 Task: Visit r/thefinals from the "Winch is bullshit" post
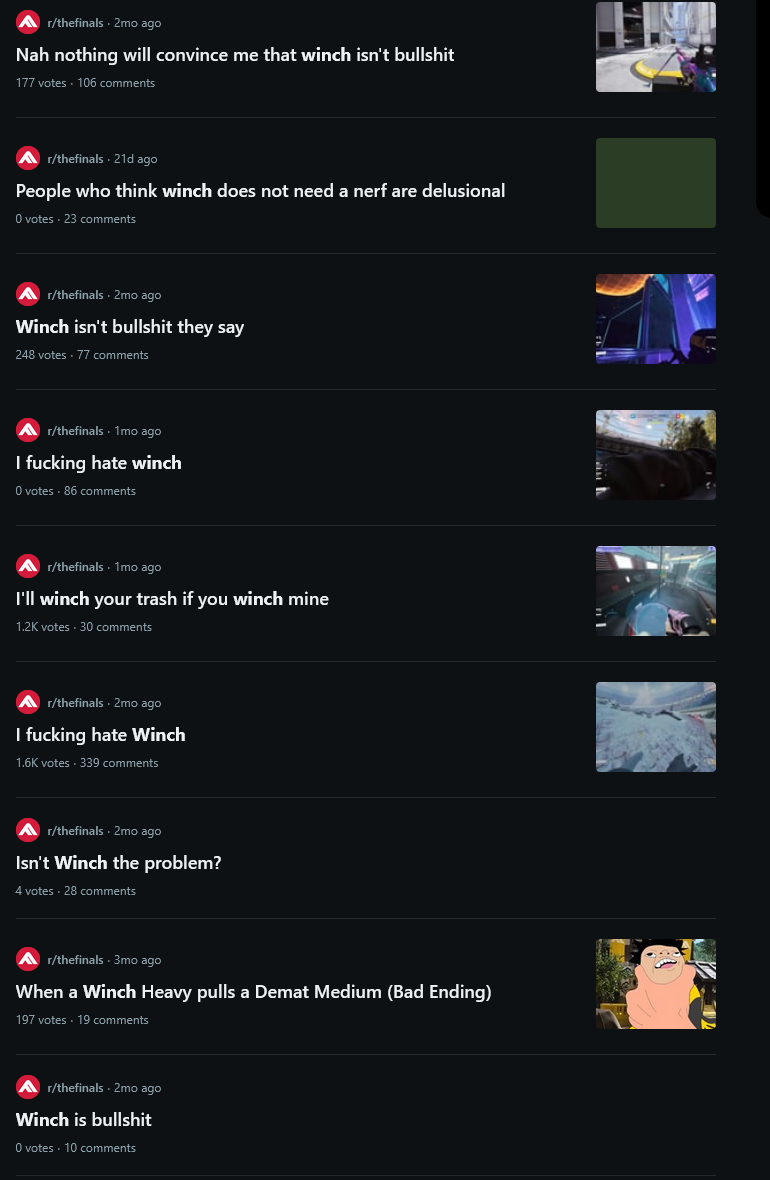75,1088
